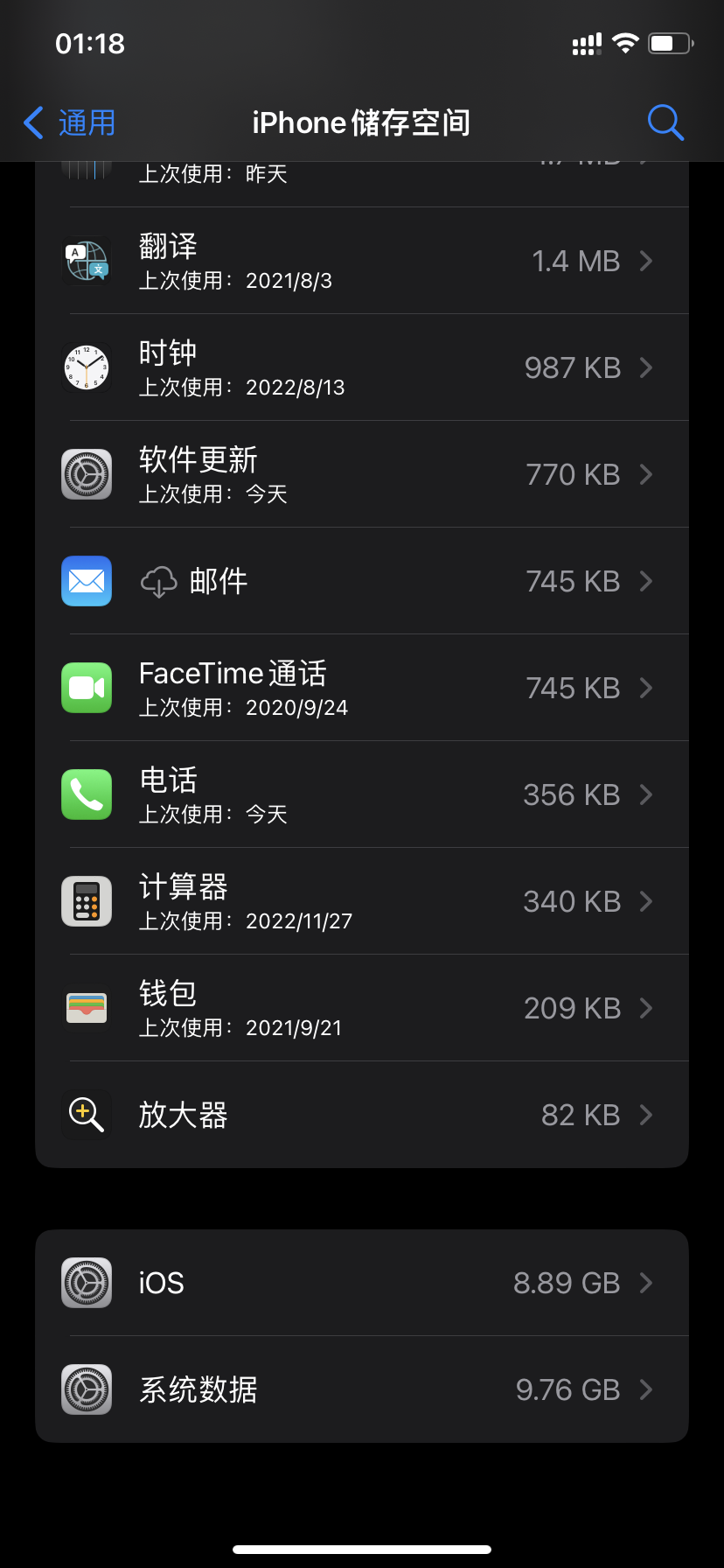The image size is (724, 1568).
Task: Open 软件更新 storage row
Action: coord(362,474)
